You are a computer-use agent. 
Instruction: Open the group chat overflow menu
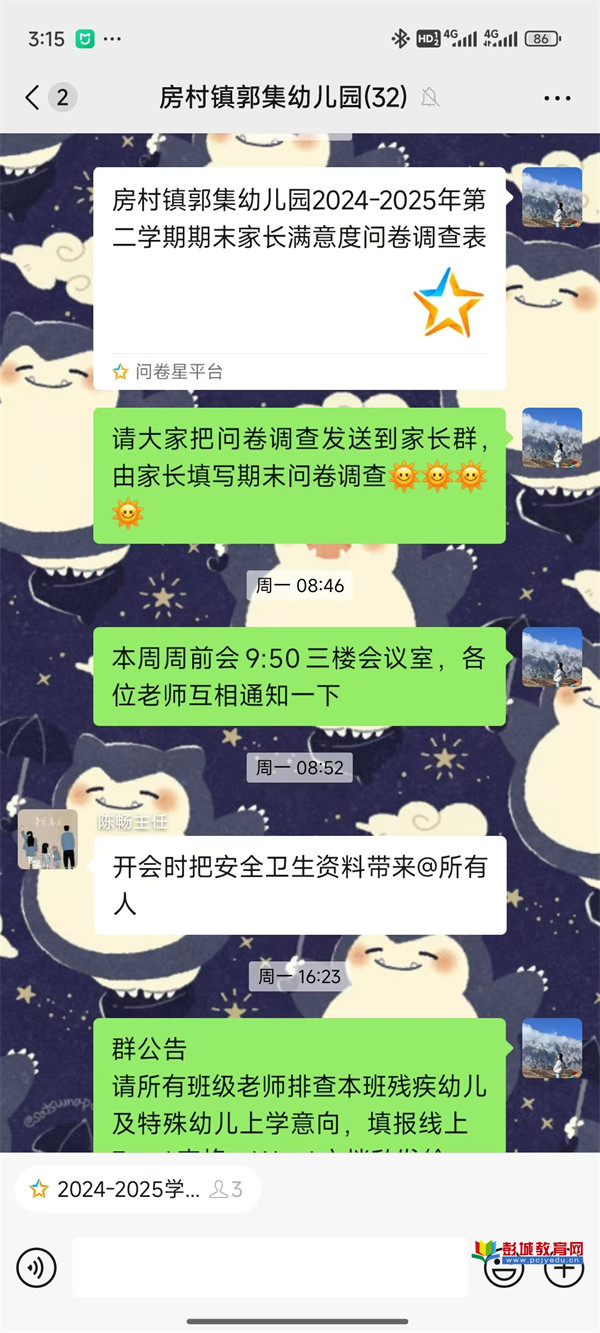click(556, 97)
